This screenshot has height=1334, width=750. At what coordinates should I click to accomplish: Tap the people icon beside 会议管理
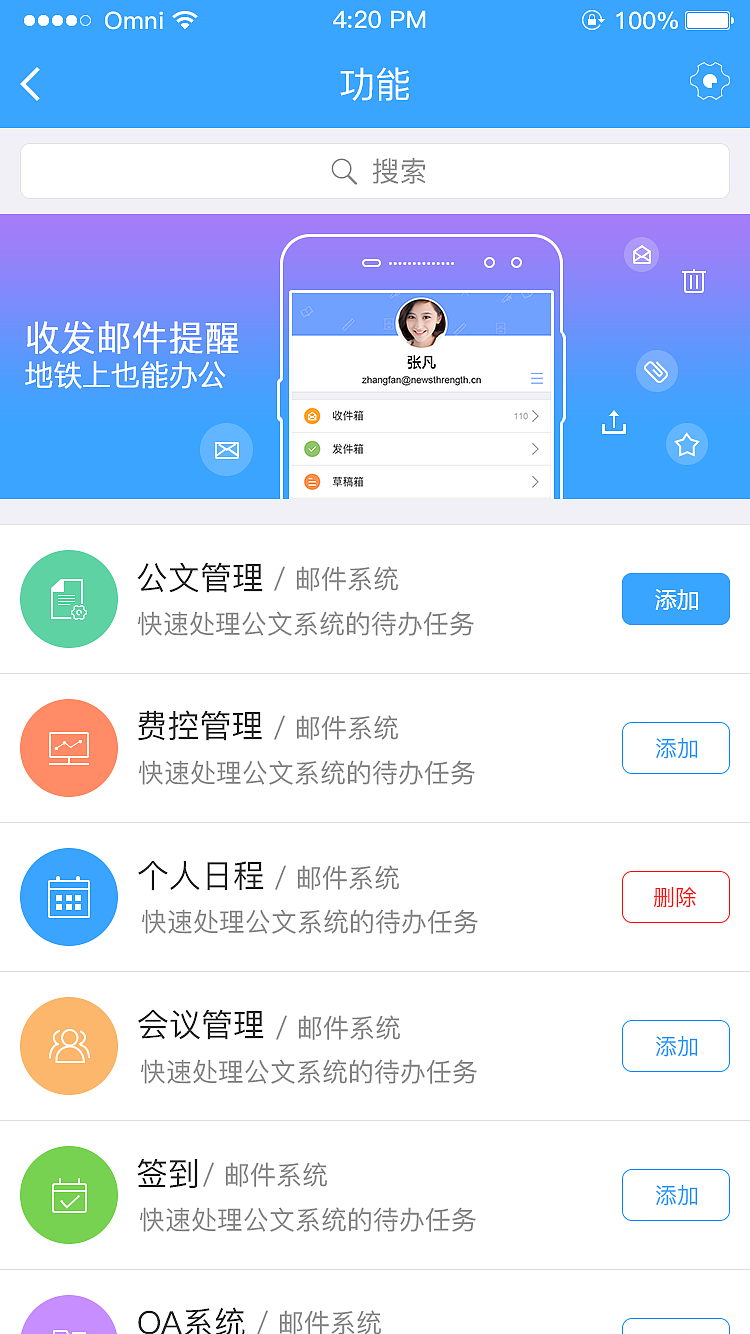pos(69,1045)
